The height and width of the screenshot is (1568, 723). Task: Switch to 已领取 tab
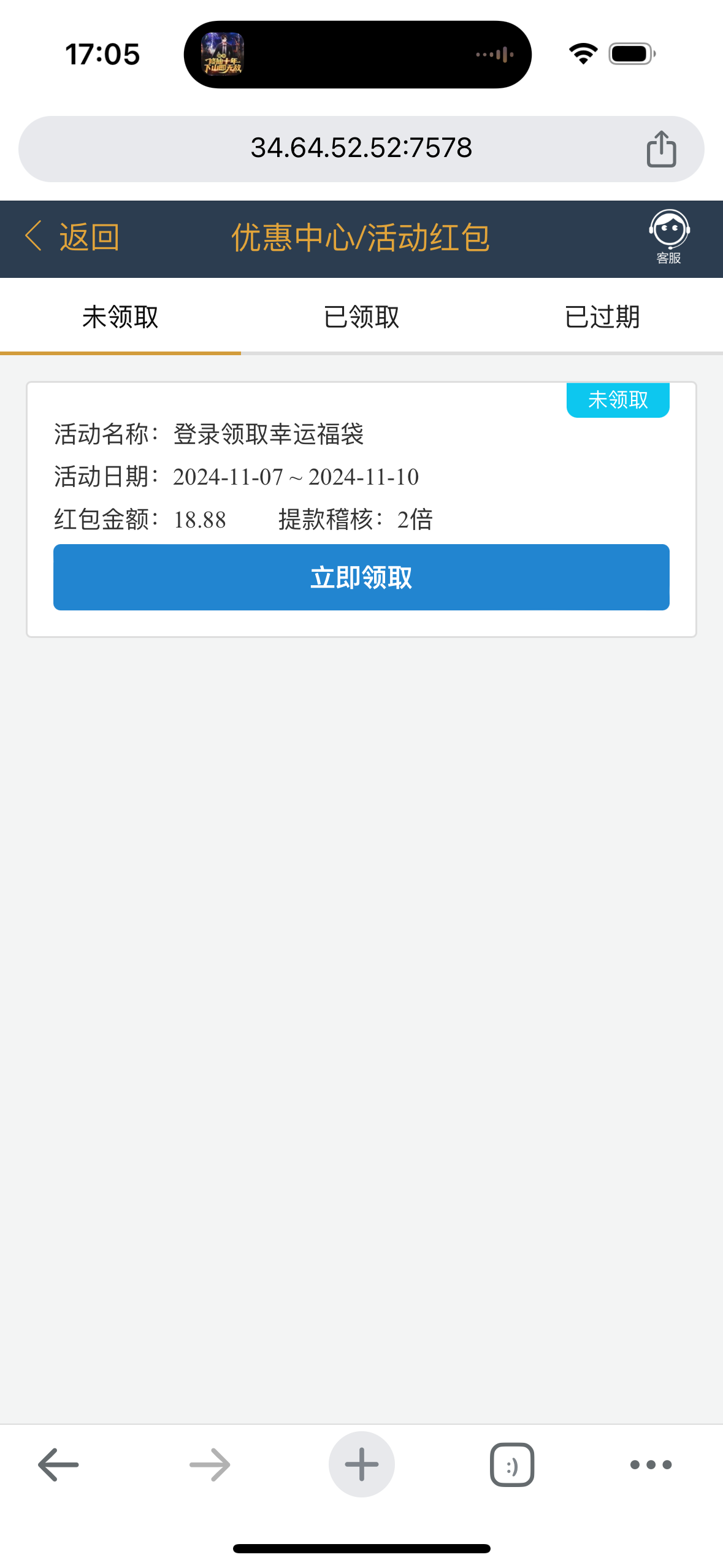(x=361, y=317)
